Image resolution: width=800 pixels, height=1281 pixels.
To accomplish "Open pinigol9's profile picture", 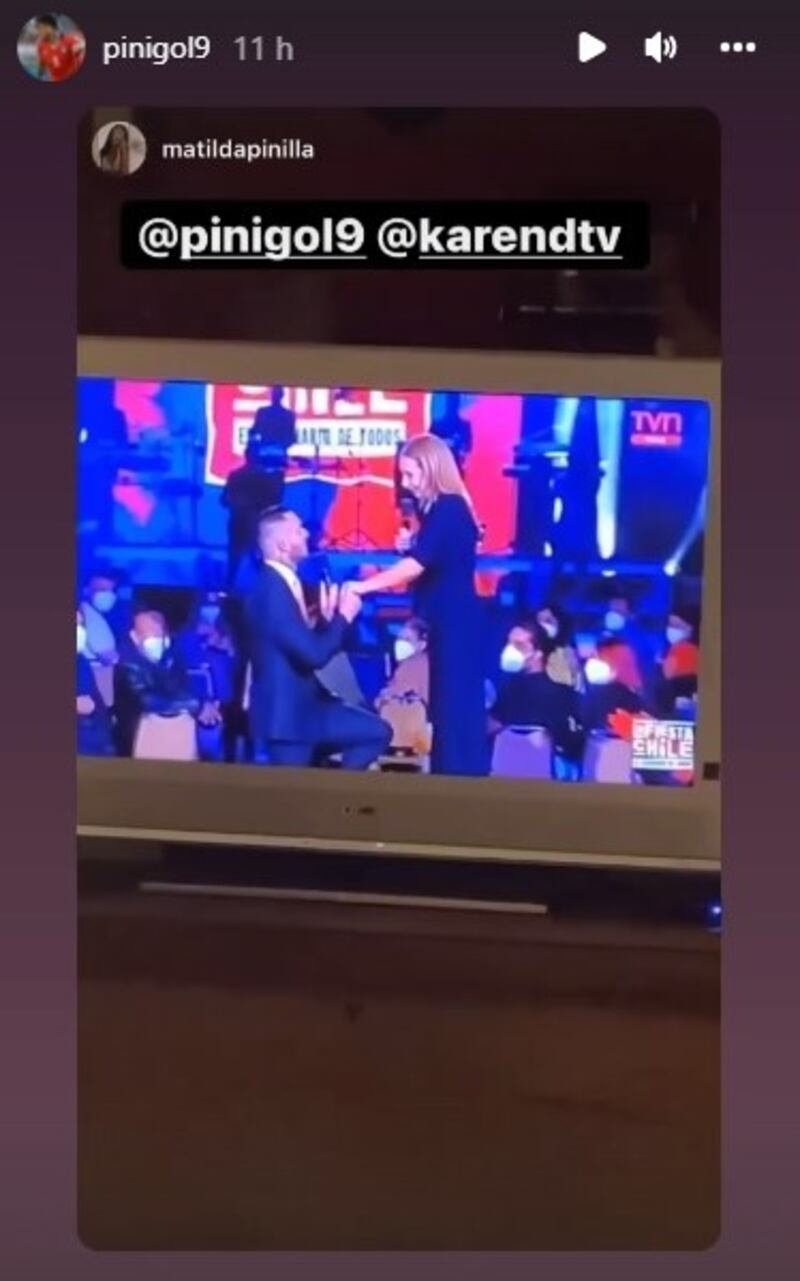I will click(50, 48).
